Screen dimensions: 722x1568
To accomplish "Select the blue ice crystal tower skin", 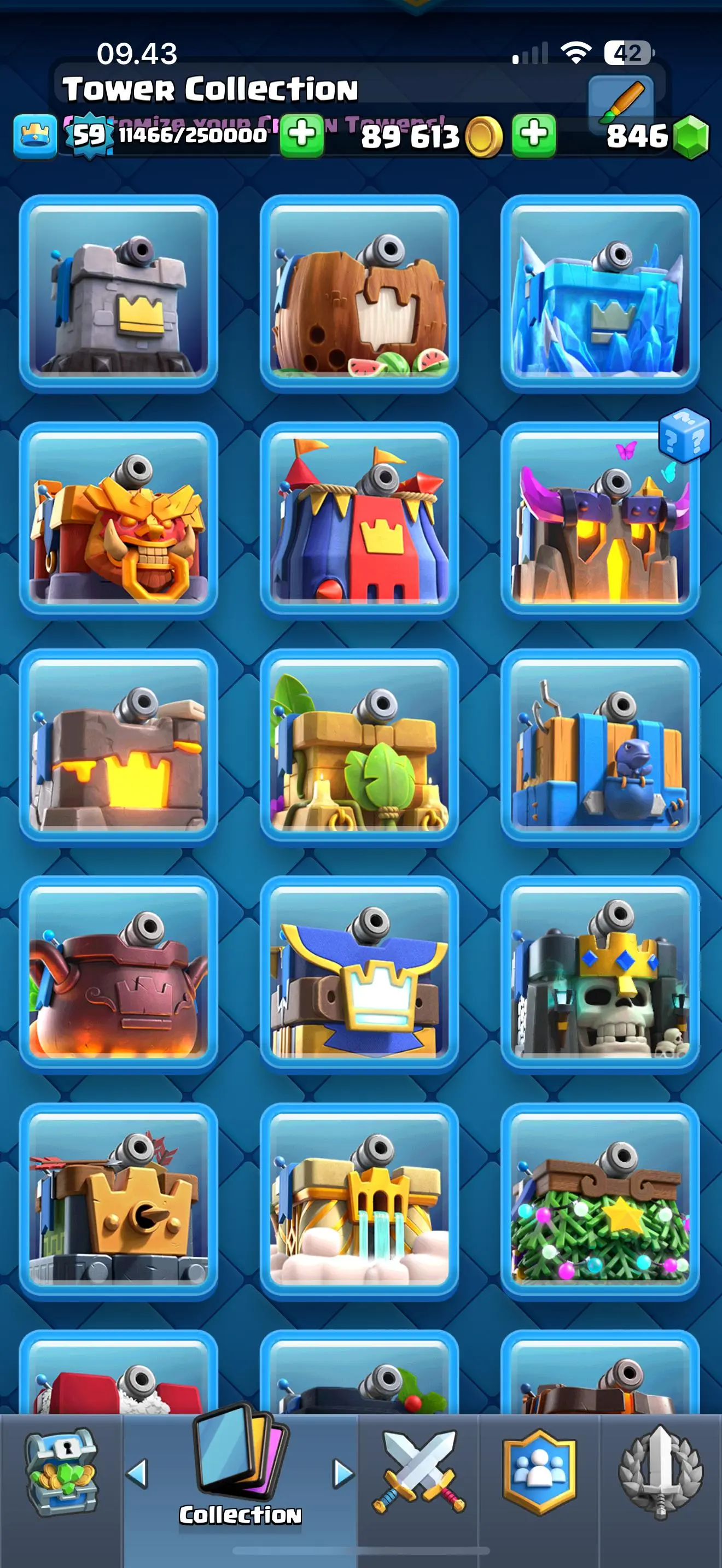I will (599, 293).
